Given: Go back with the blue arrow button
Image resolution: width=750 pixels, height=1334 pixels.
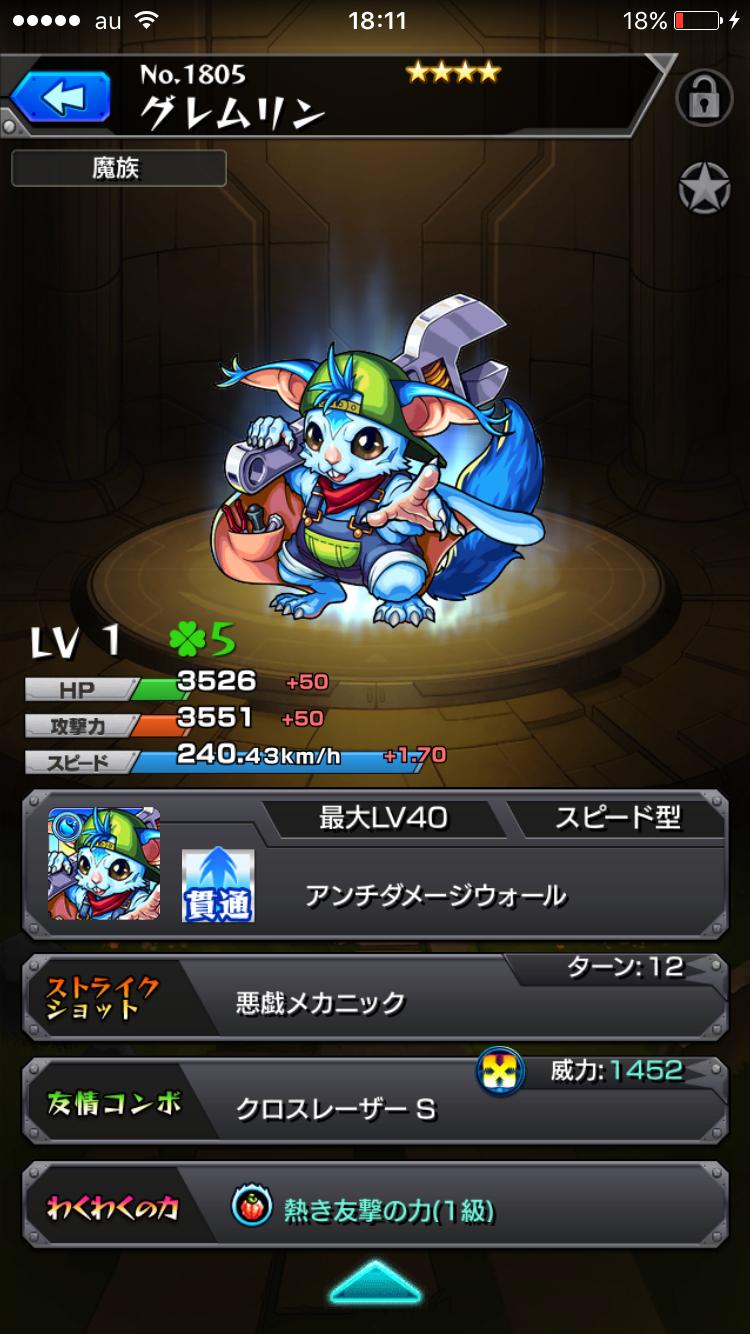Looking at the screenshot, I should (x=62, y=99).
